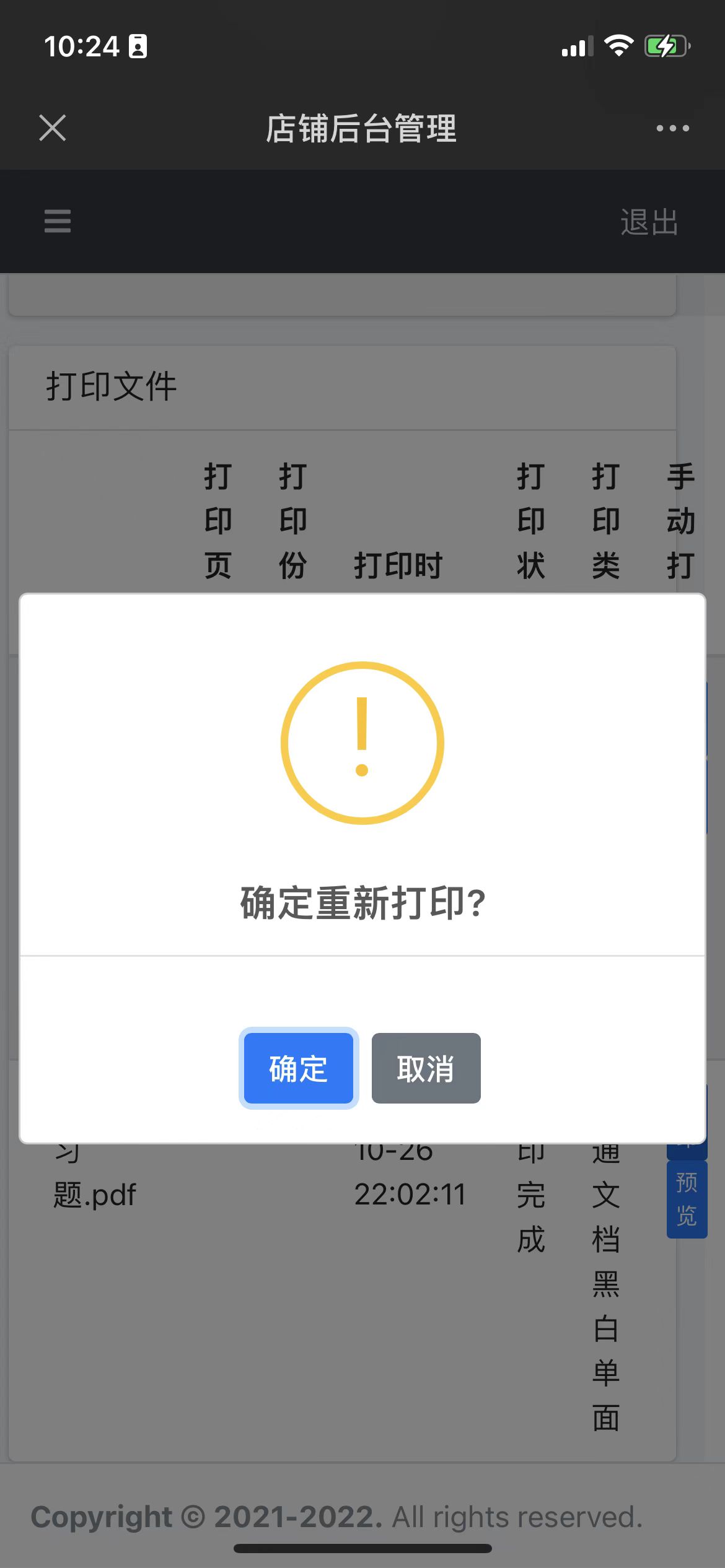Log out via 退出
This screenshot has width=725, height=1568.
tap(649, 222)
